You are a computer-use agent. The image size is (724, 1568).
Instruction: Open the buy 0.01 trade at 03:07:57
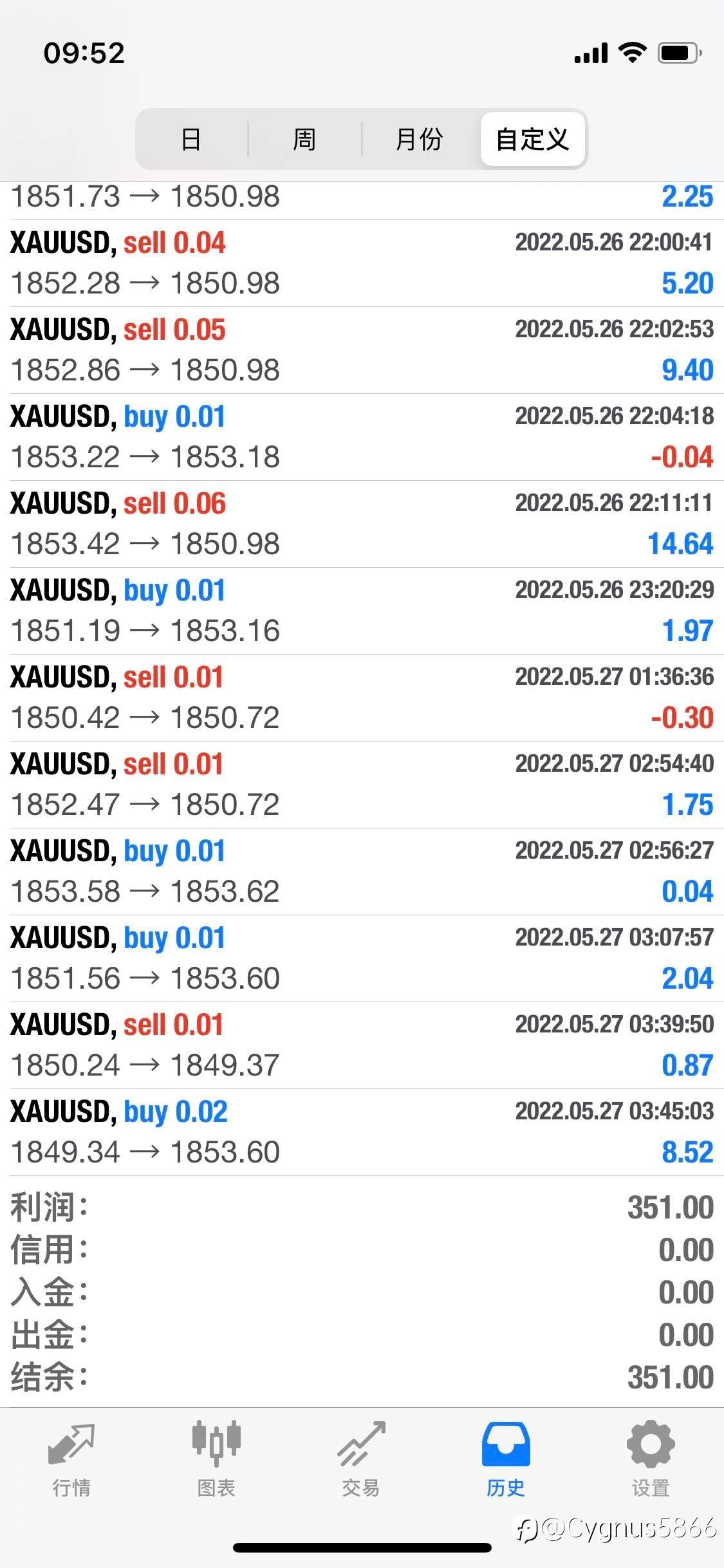click(x=362, y=958)
